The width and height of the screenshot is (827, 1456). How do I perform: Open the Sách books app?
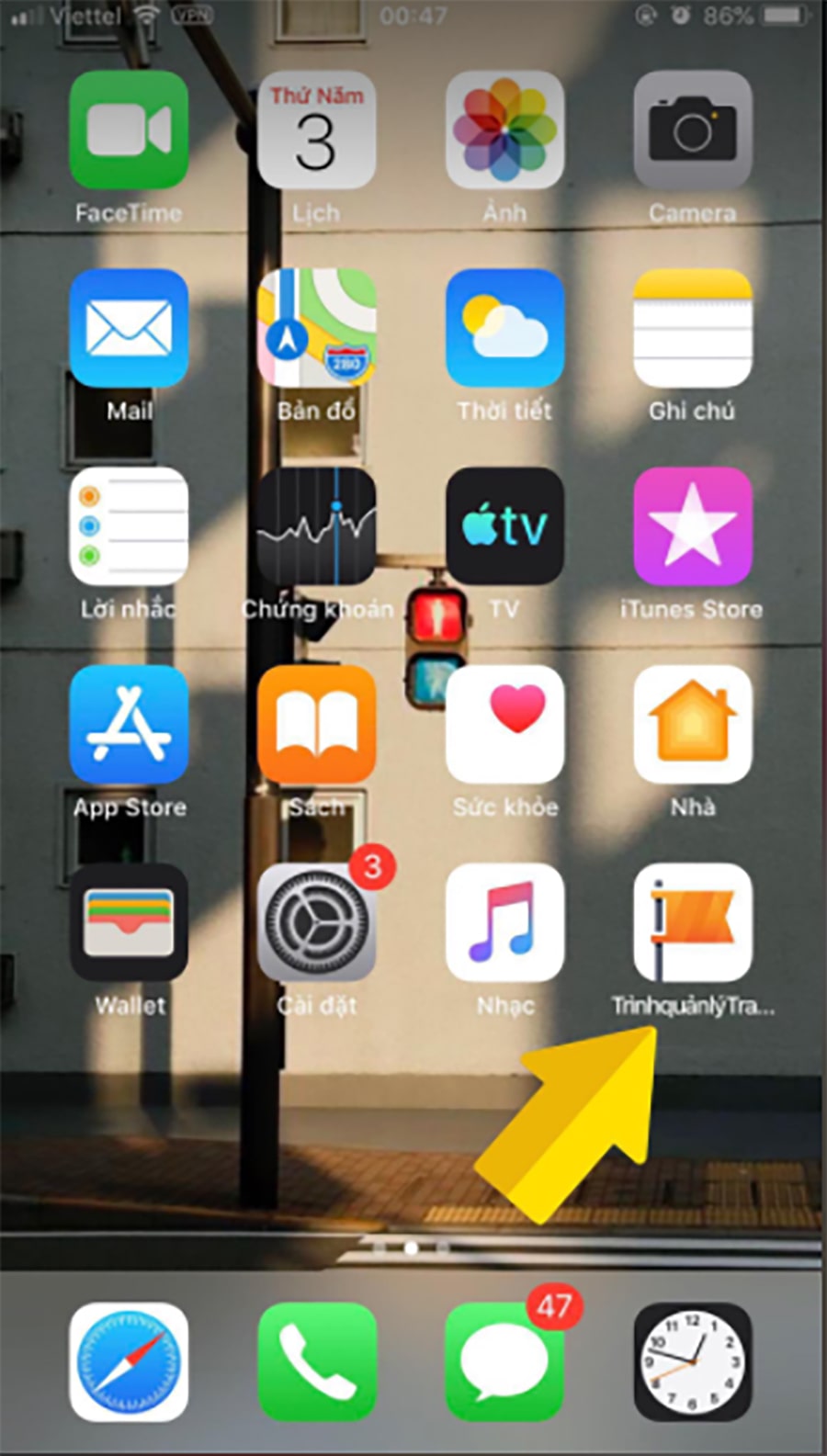[x=316, y=725]
